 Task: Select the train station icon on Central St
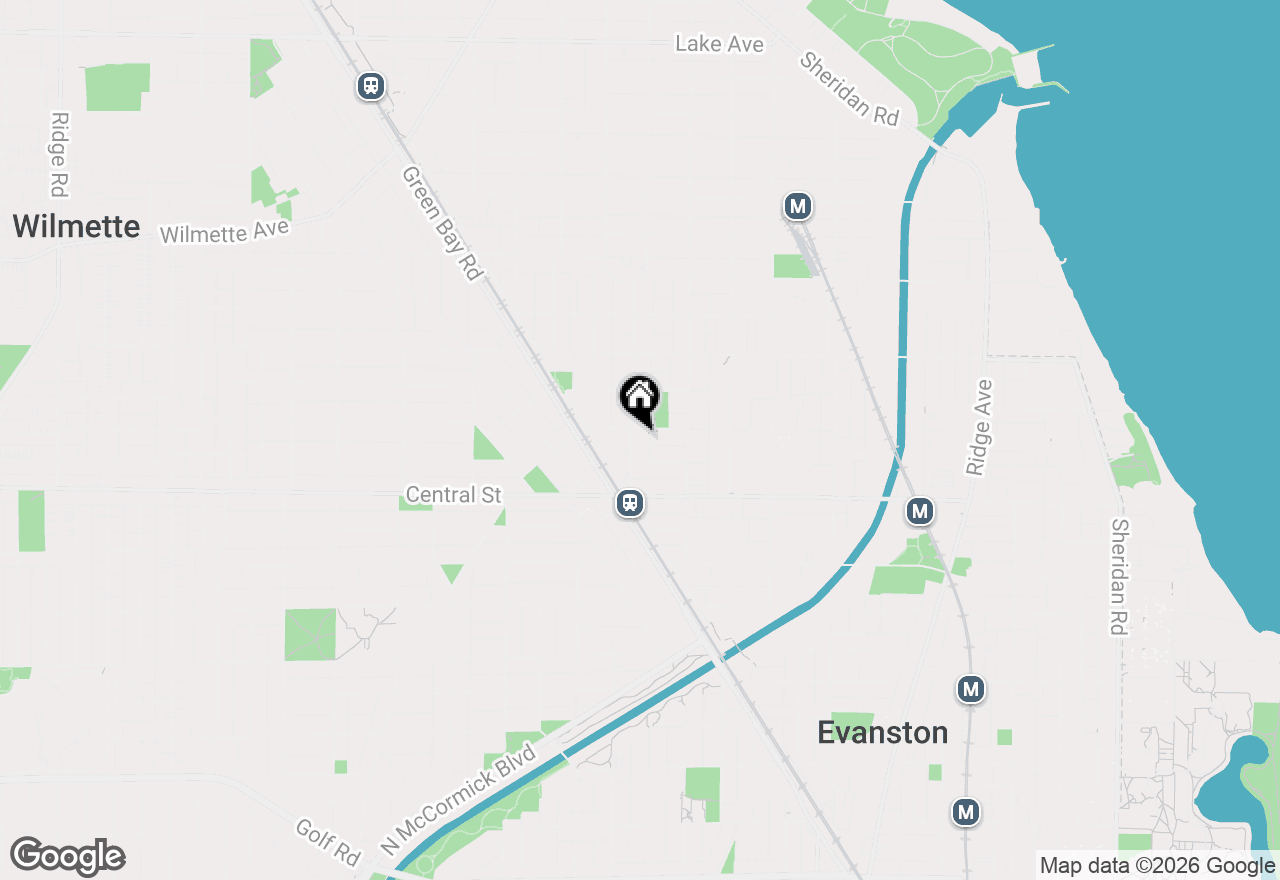pos(629,502)
